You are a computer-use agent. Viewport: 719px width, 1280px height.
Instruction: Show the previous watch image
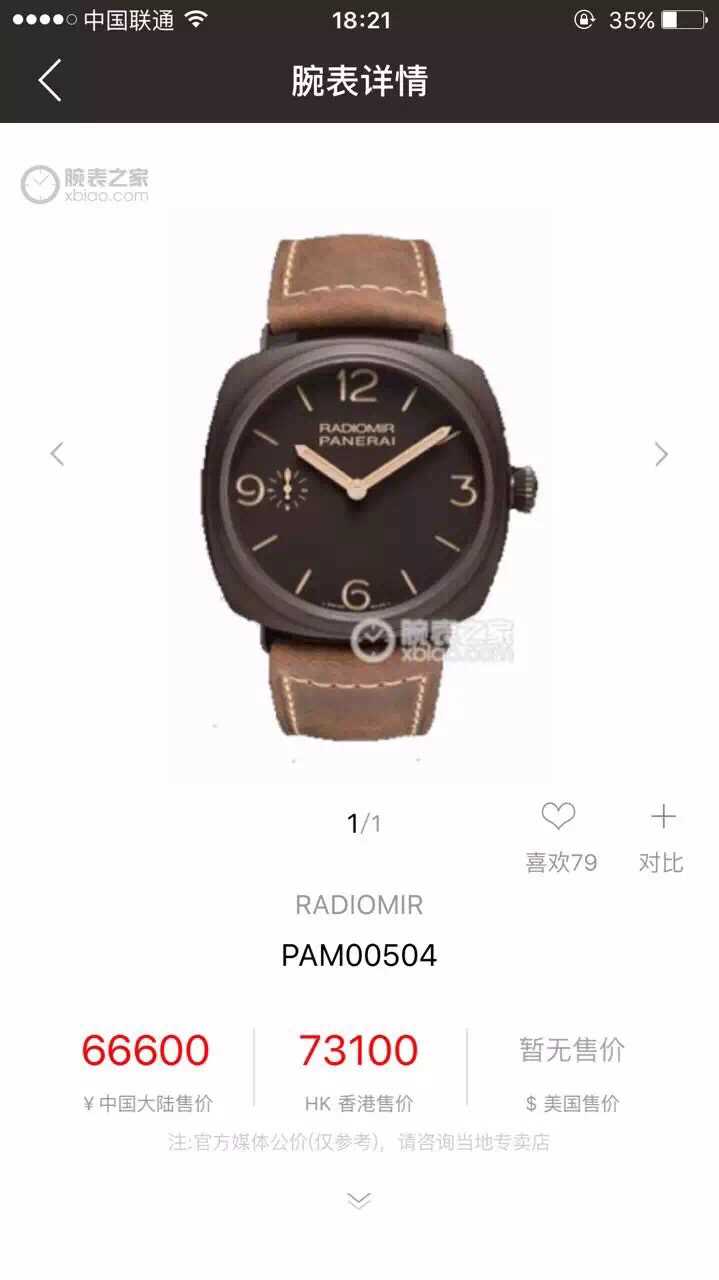click(57, 454)
